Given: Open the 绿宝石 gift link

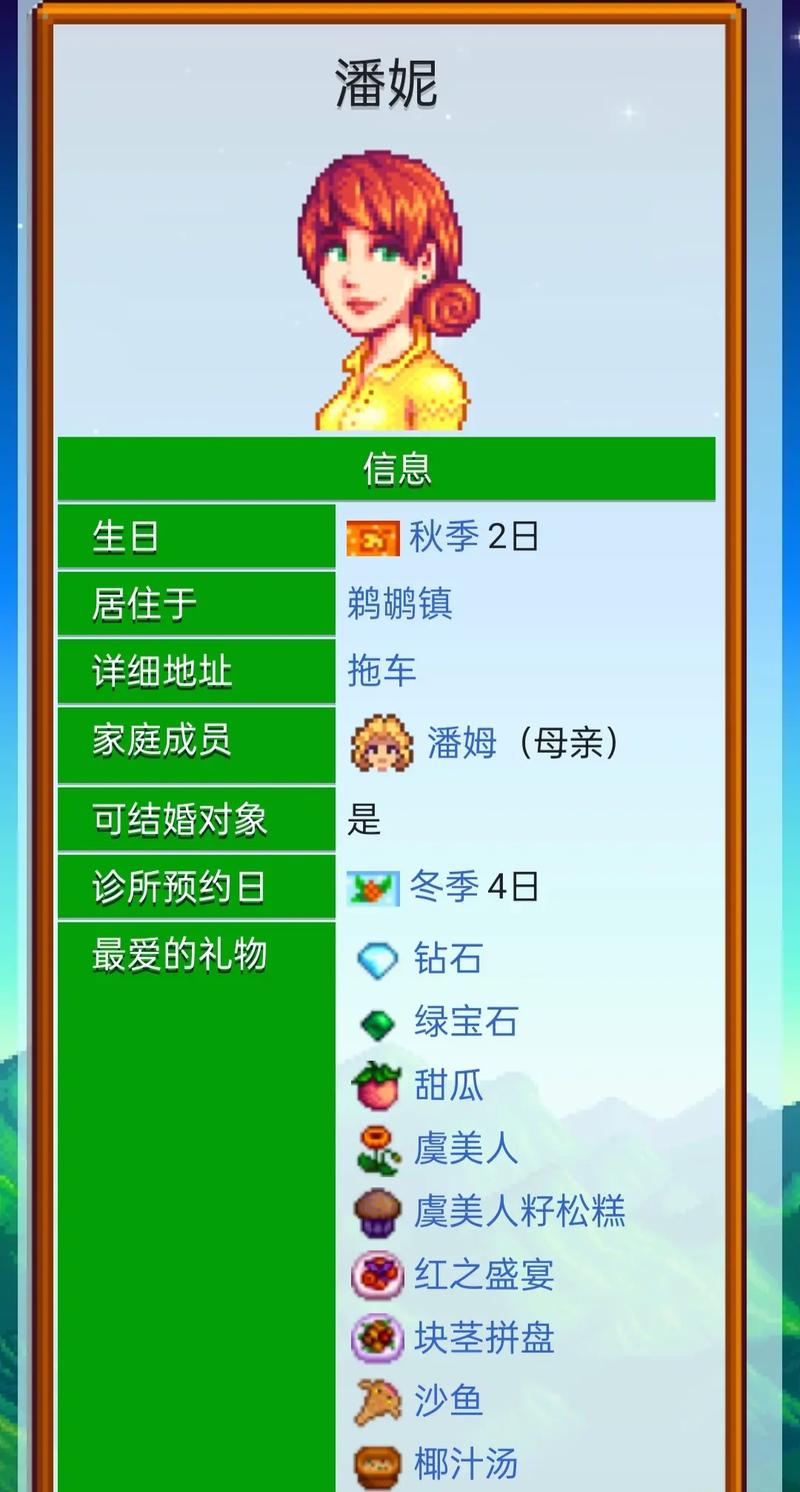Looking at the screenshot, I should point(466,1022).
